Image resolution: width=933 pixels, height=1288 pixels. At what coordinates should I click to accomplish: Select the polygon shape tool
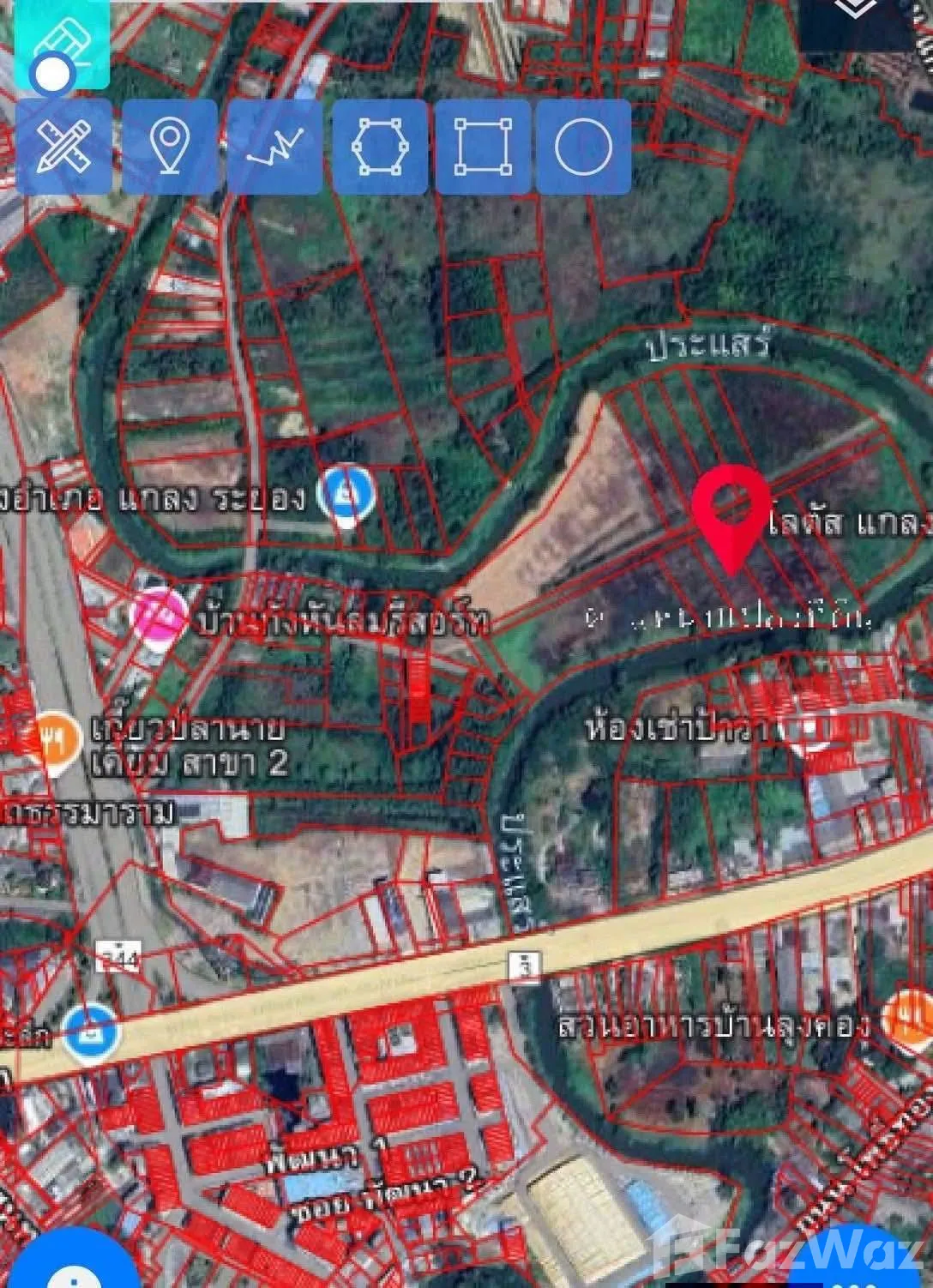(380, 146)
